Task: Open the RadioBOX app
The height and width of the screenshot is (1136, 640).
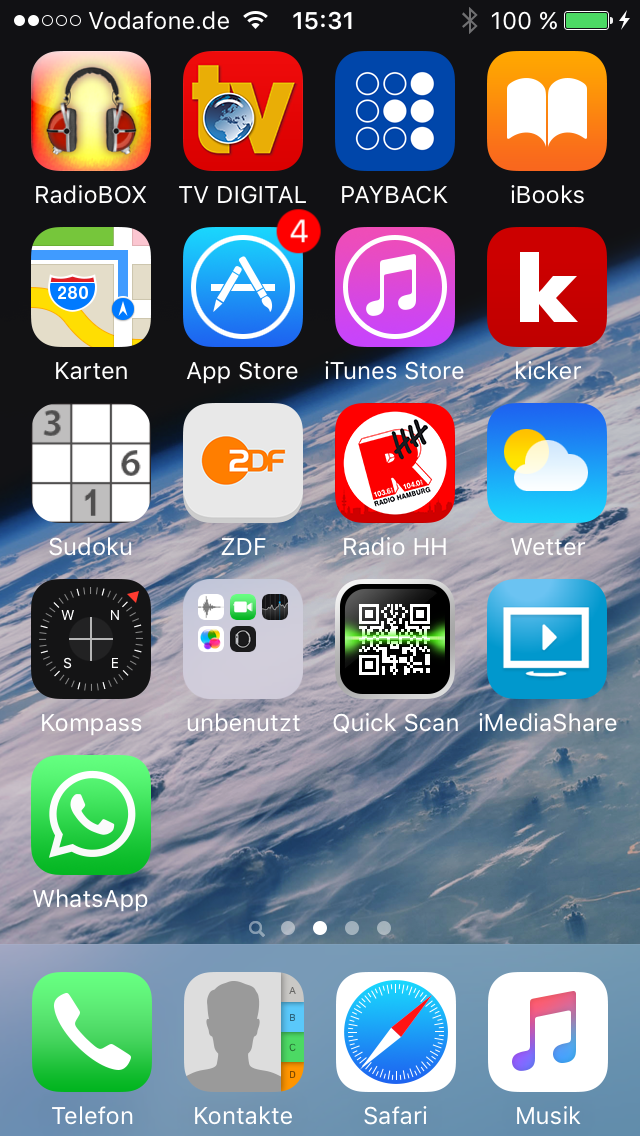Action: pyautogui.click(x=91, y=111)
